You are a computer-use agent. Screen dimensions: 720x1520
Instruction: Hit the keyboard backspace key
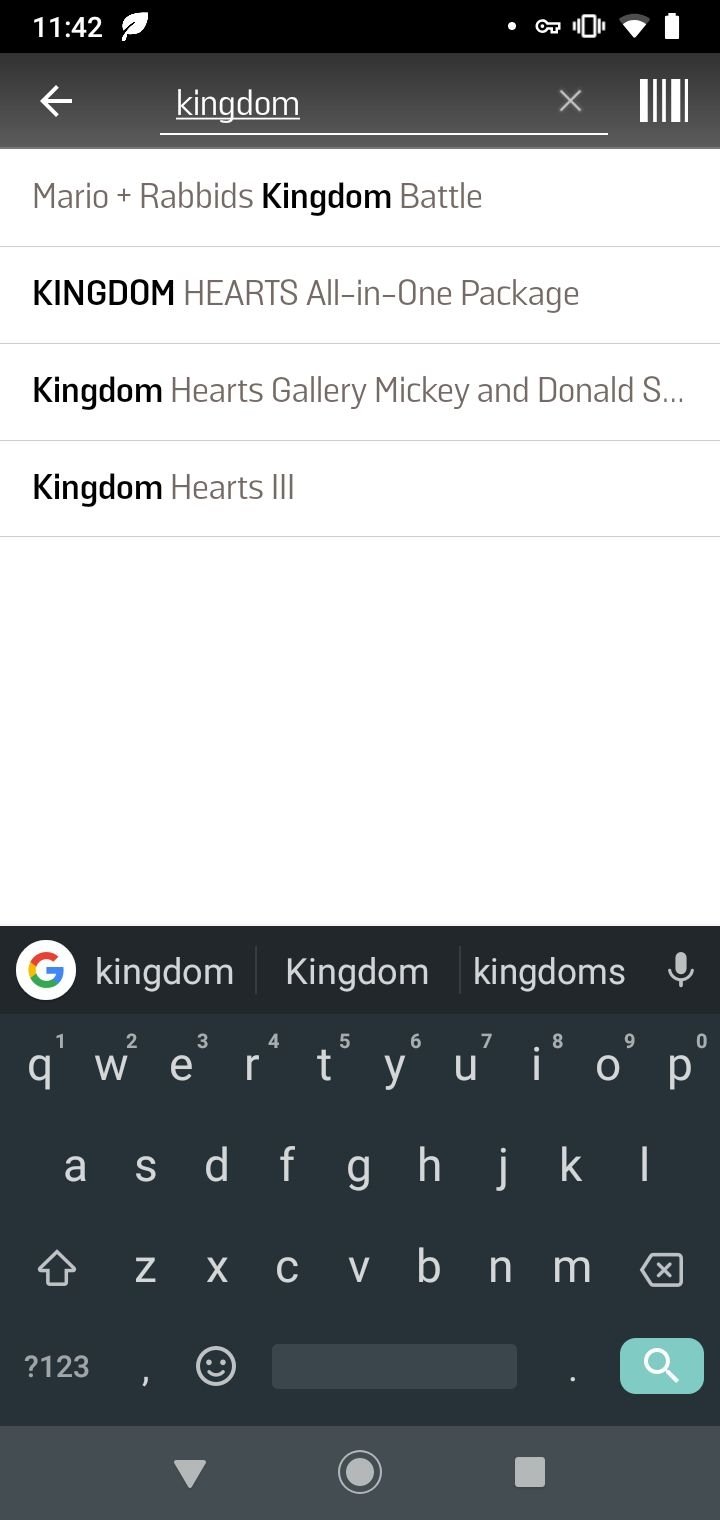(661, 1269)
